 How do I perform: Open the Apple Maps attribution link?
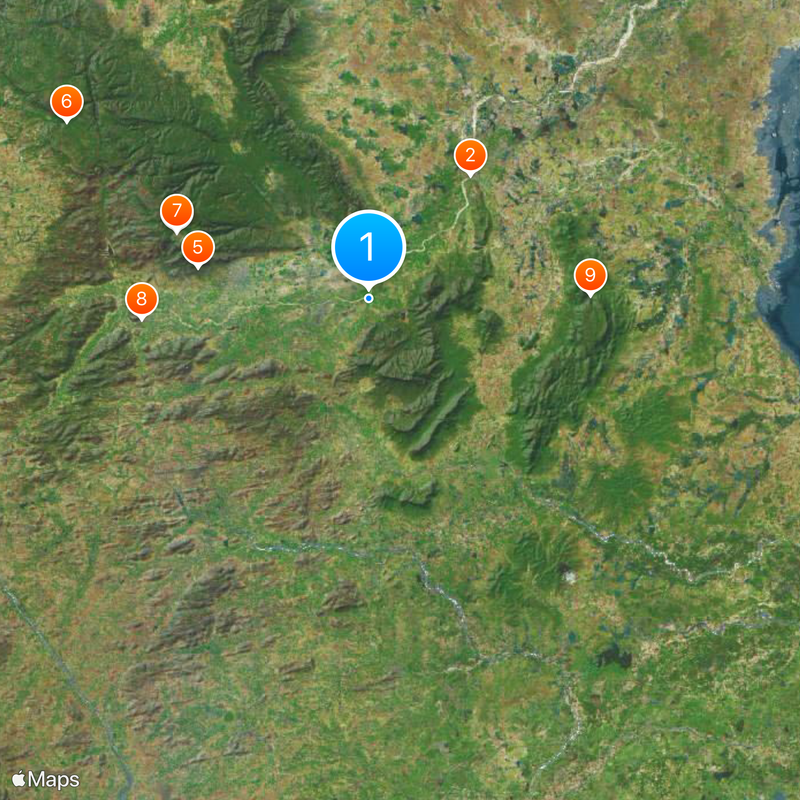pos(46,779)
